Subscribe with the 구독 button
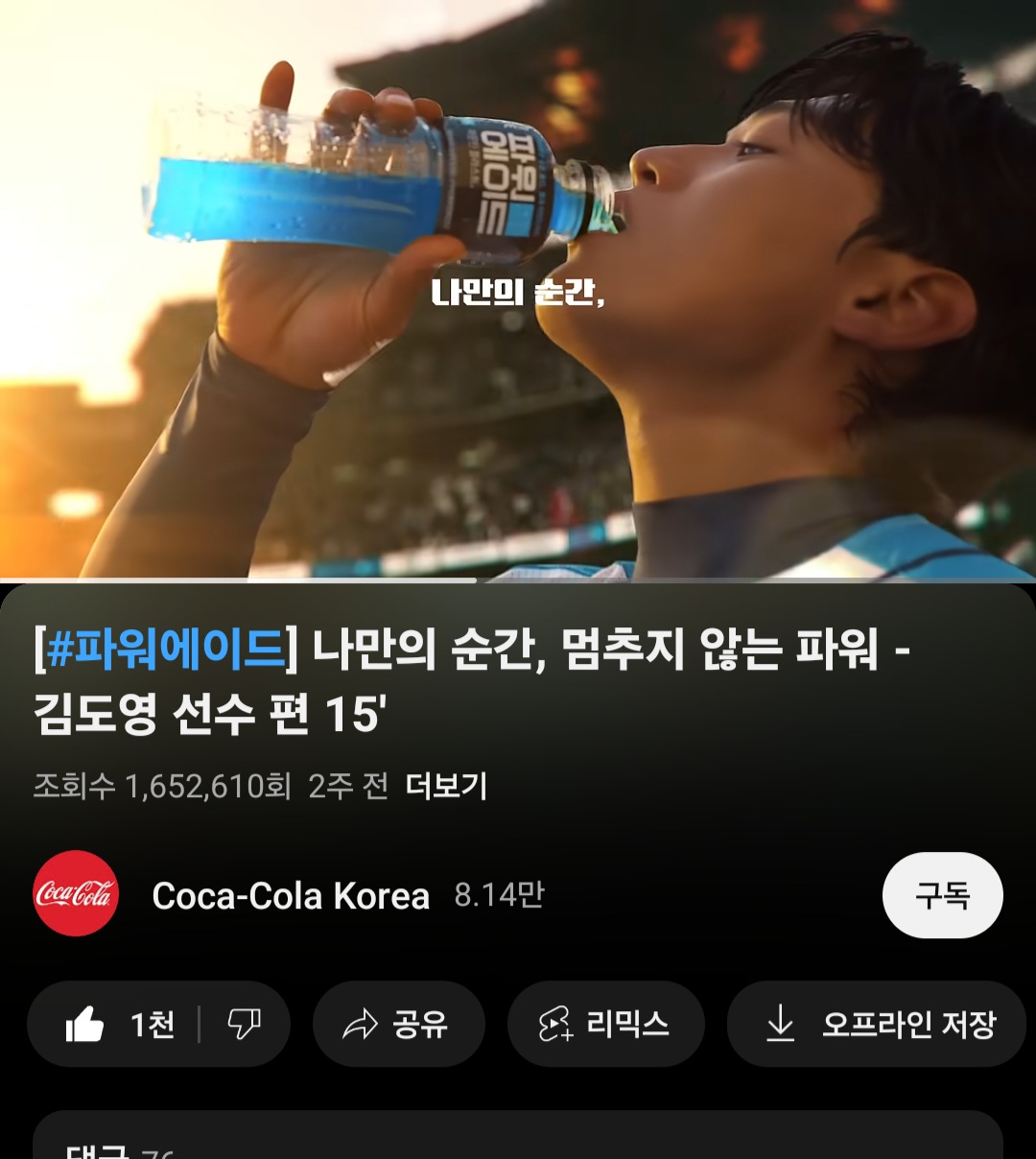The height and width of the screenshot is (1159, 1036). pyautogui.click(x=942, y=895)
